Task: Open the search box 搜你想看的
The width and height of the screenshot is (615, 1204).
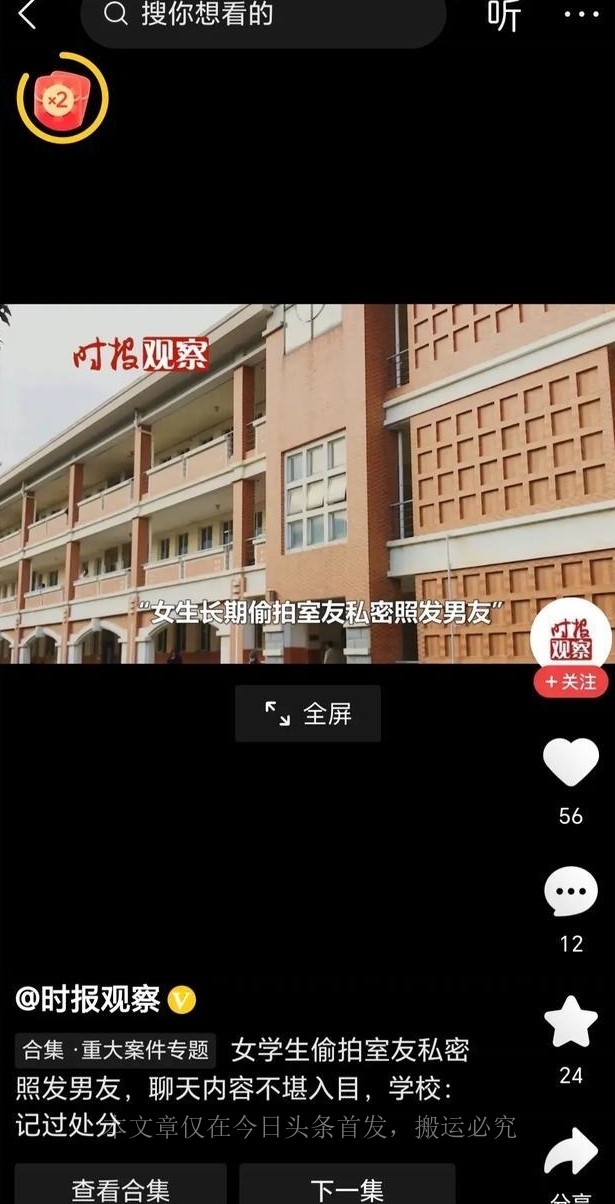Action: click(262, 16)
